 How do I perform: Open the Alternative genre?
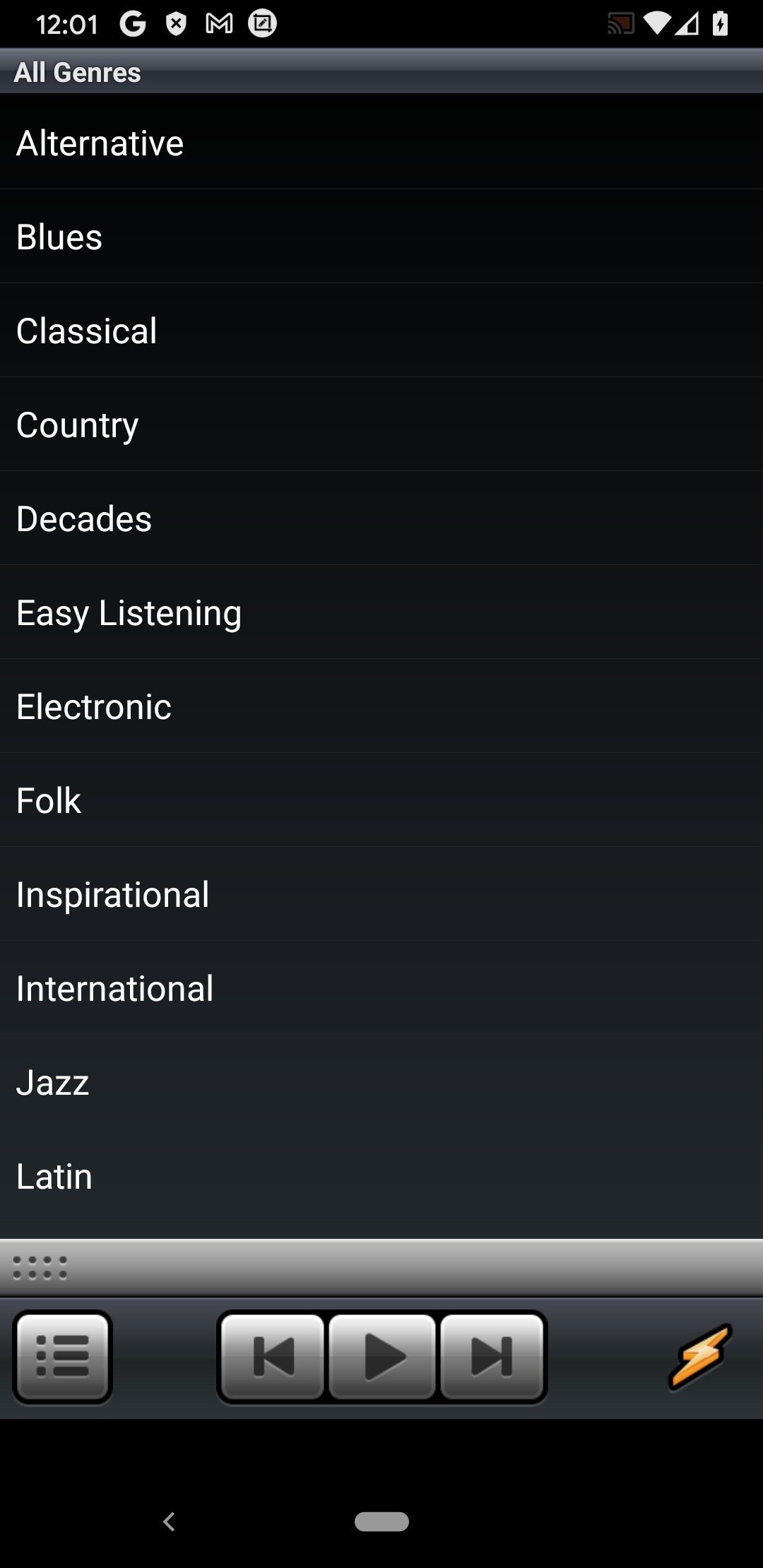[x=381, y=142]
